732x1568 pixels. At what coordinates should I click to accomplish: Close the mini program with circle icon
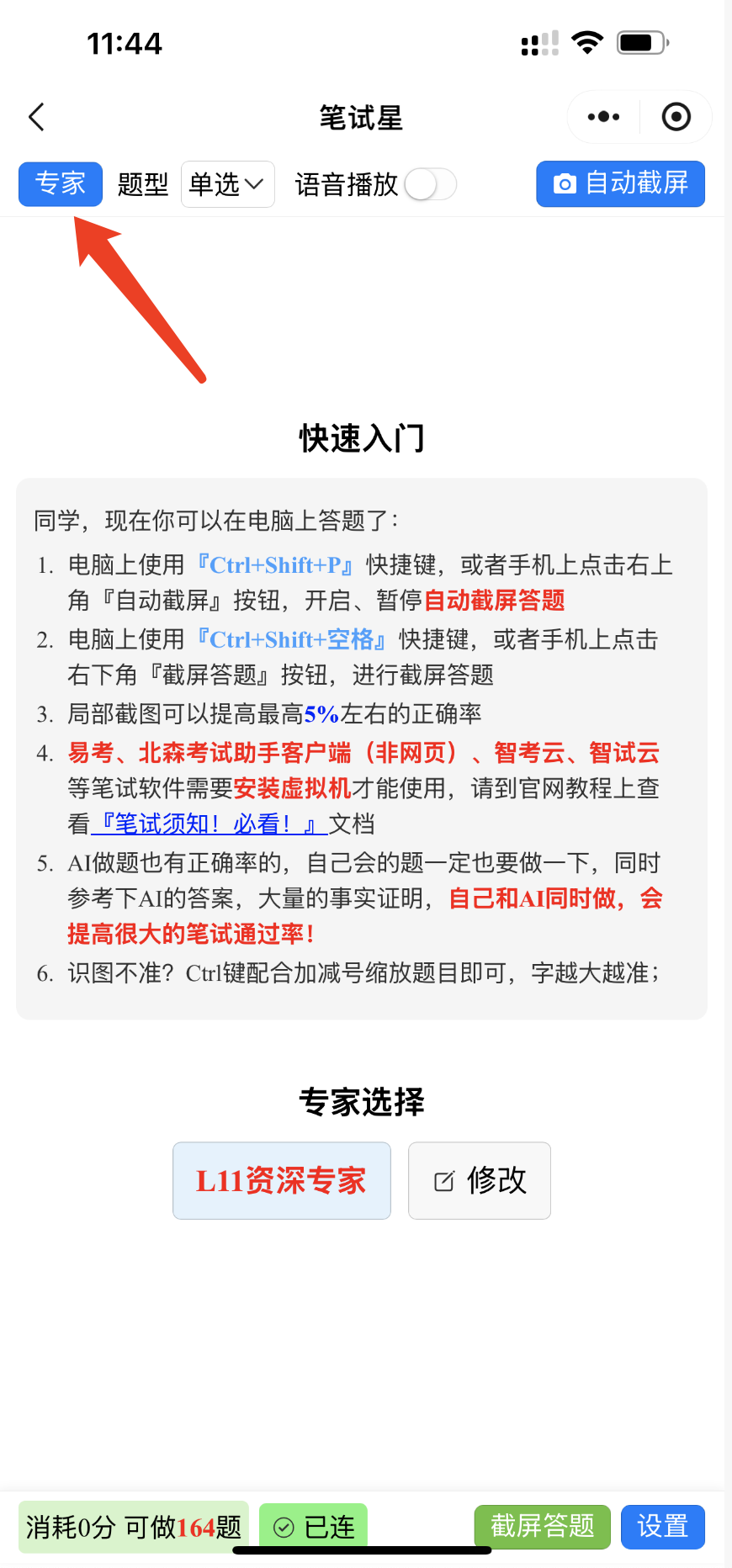coord(676,117)
